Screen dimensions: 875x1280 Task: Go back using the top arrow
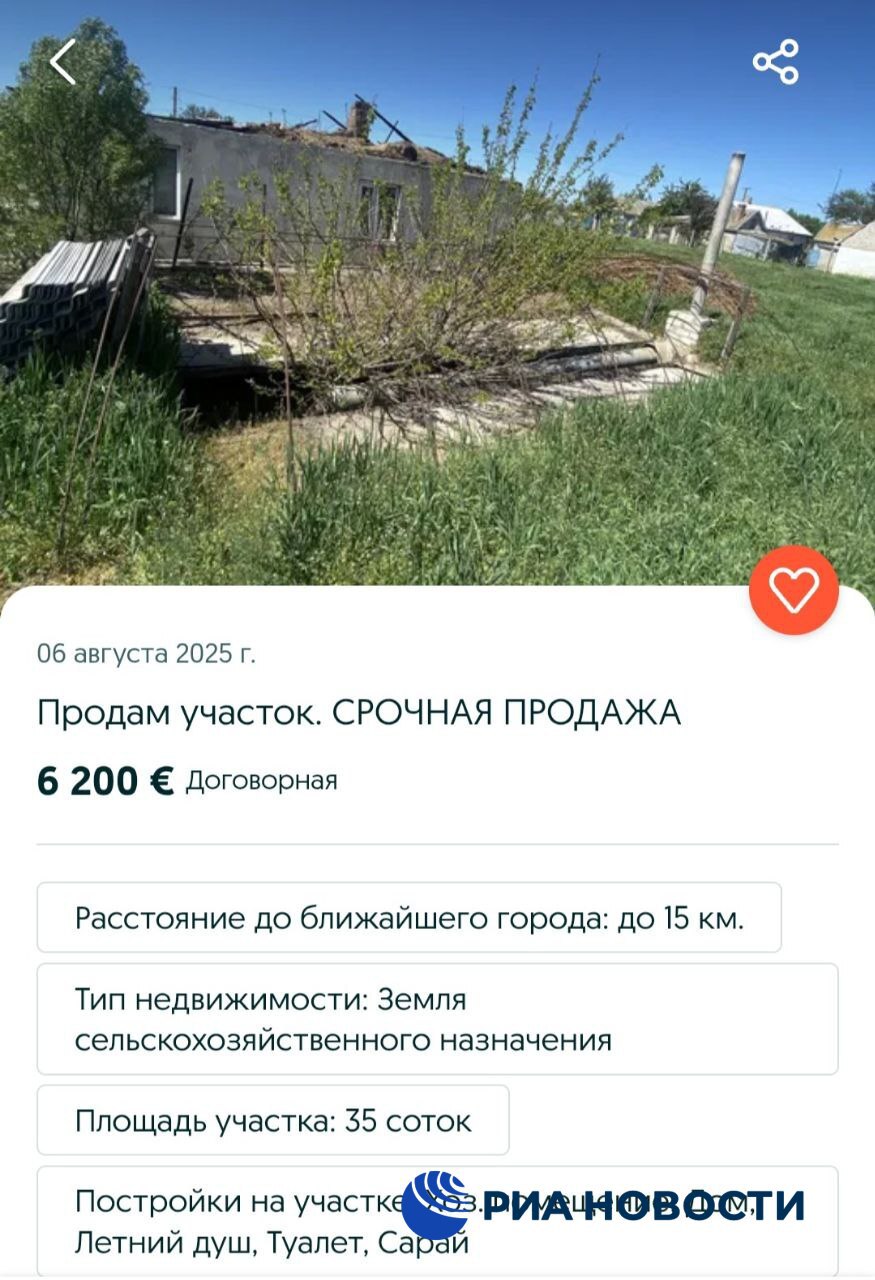63,62
